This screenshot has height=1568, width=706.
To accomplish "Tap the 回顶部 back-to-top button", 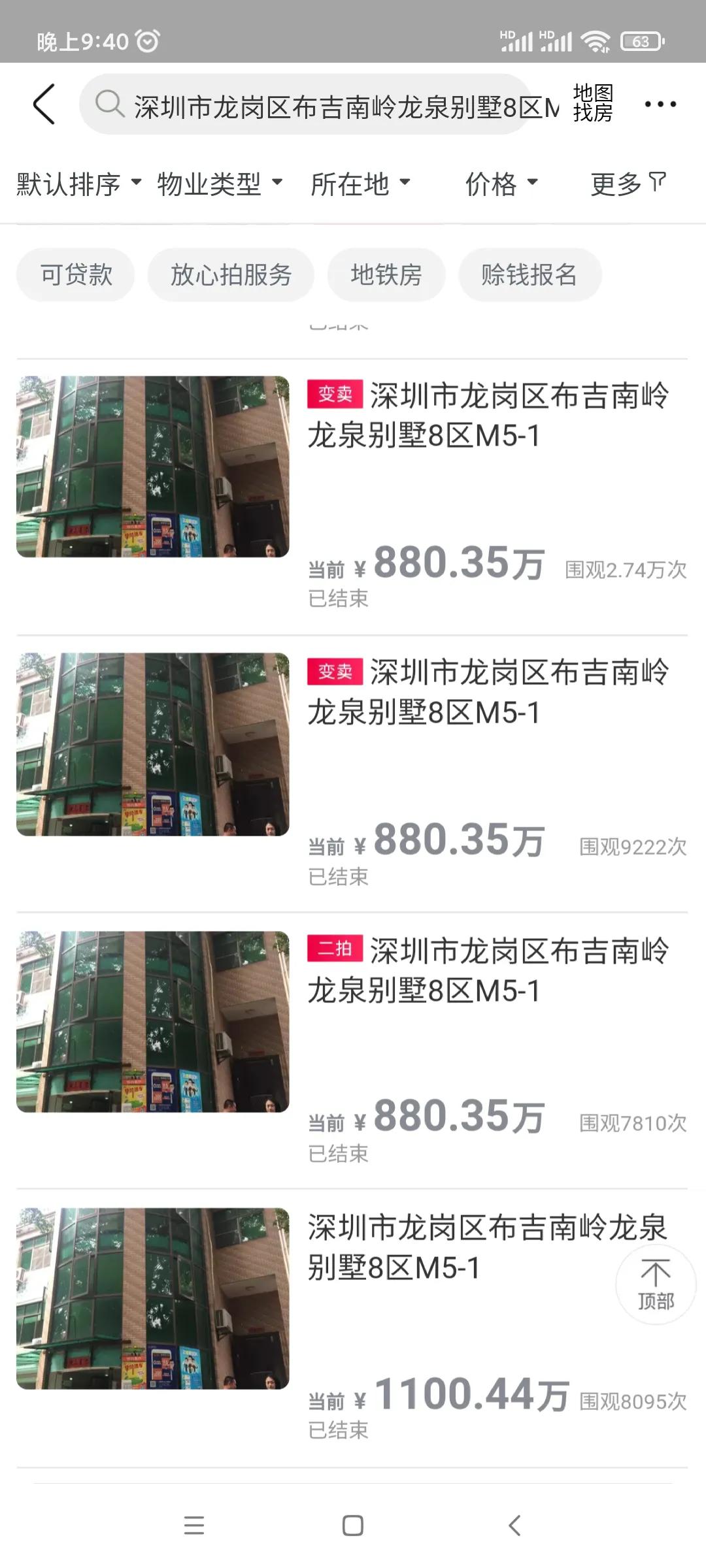I will [x=656, y=1285].
